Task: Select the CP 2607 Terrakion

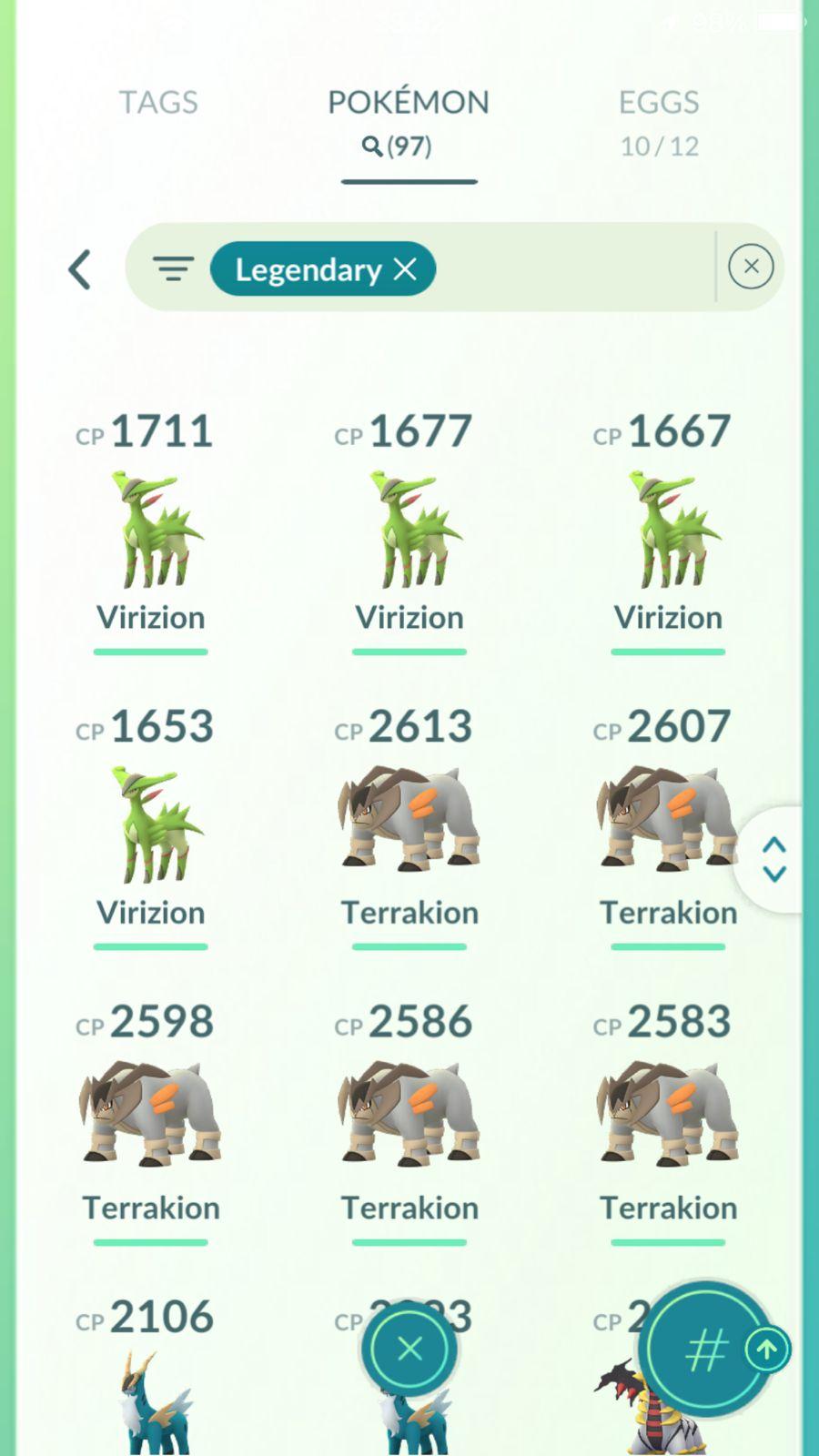Action: (668, 824)
